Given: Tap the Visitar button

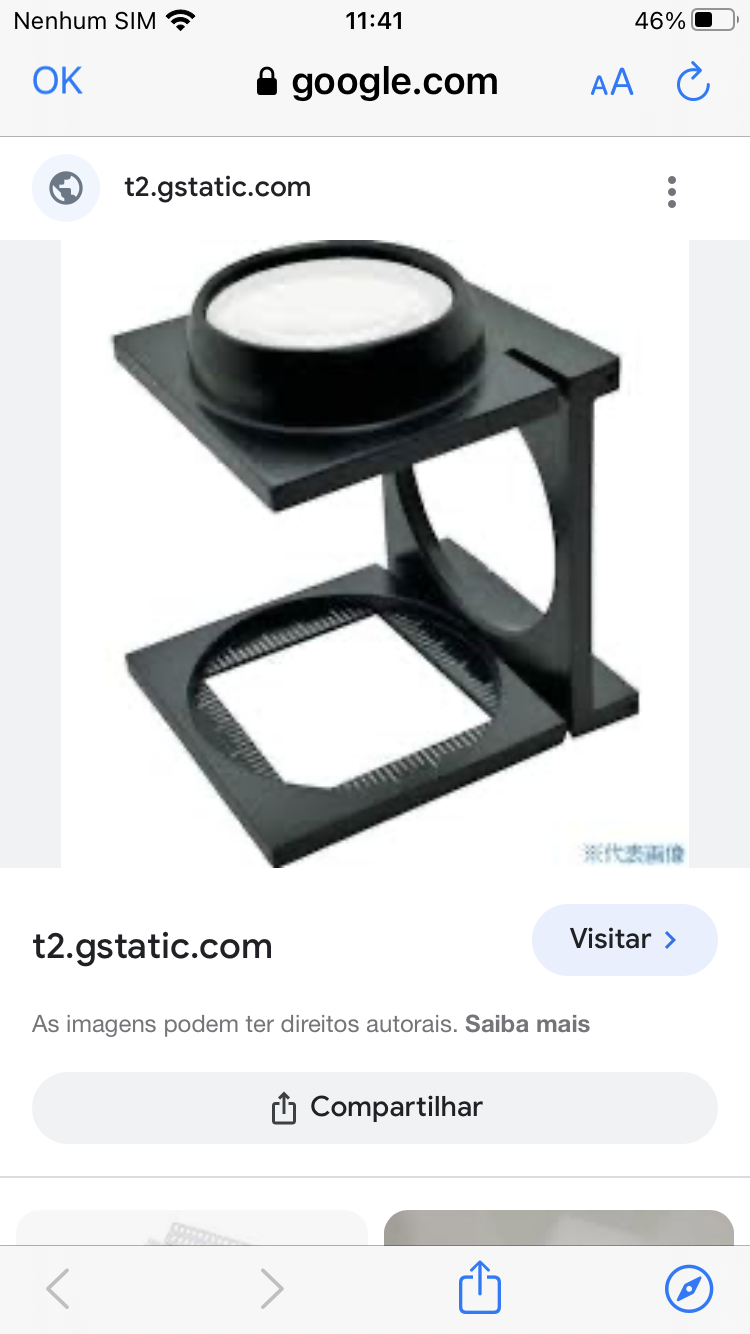Looking at the screenshot, I should click(624, 940).
